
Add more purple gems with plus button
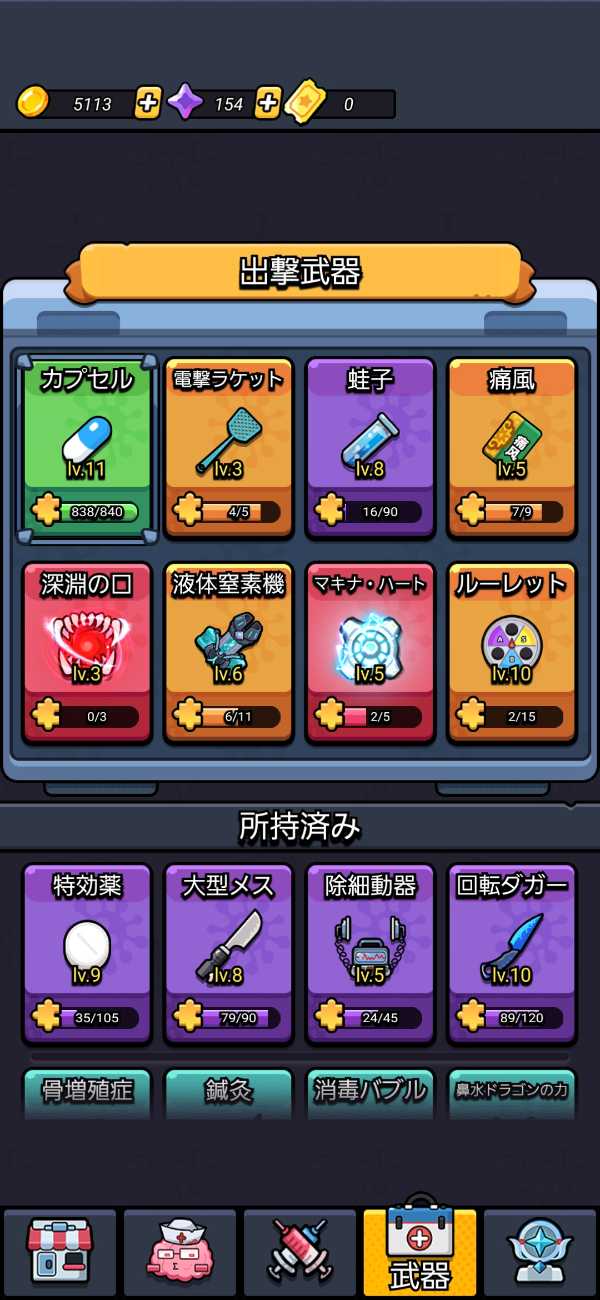tap(267, 102)
